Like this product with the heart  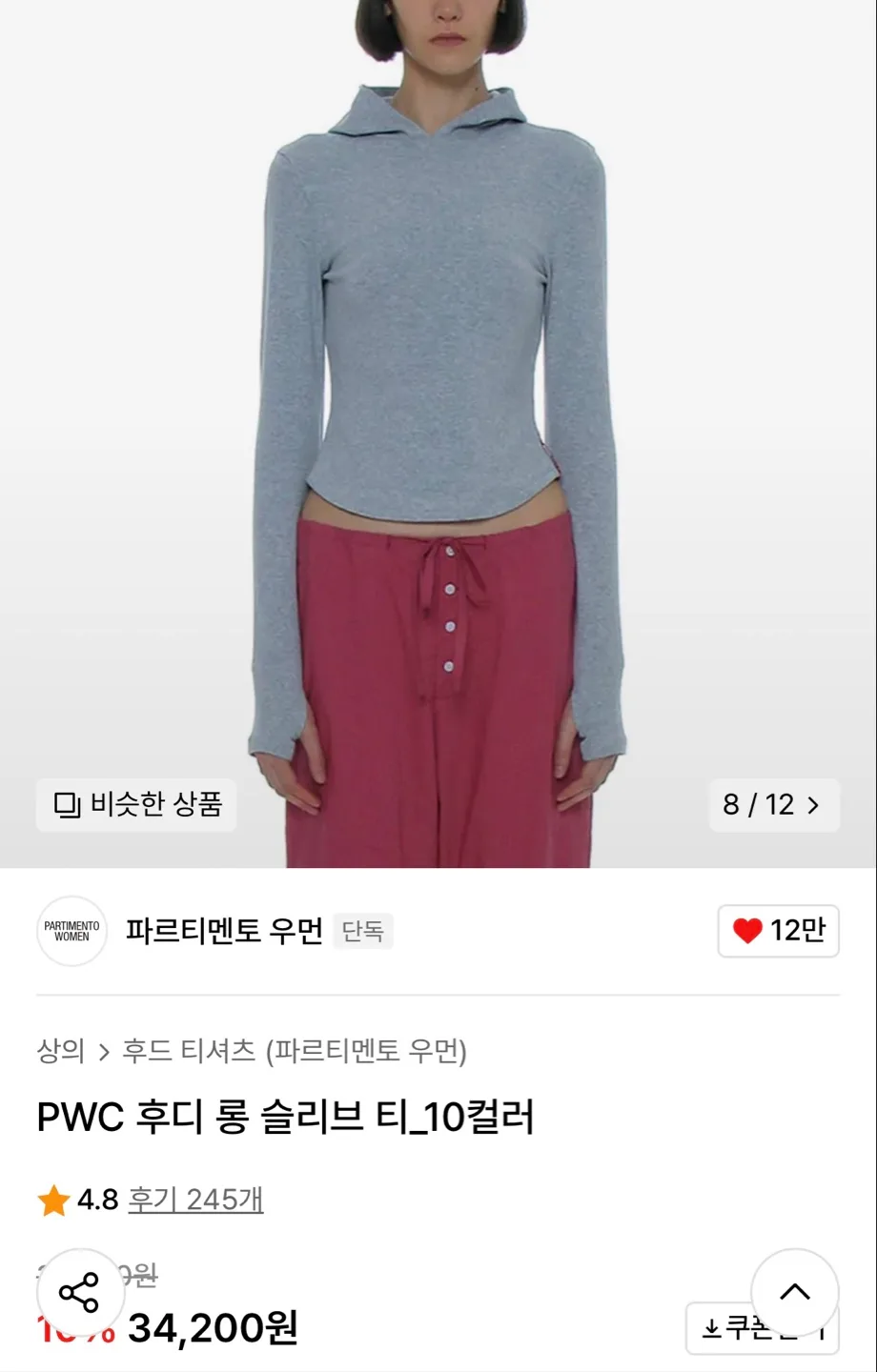(778, 931)
